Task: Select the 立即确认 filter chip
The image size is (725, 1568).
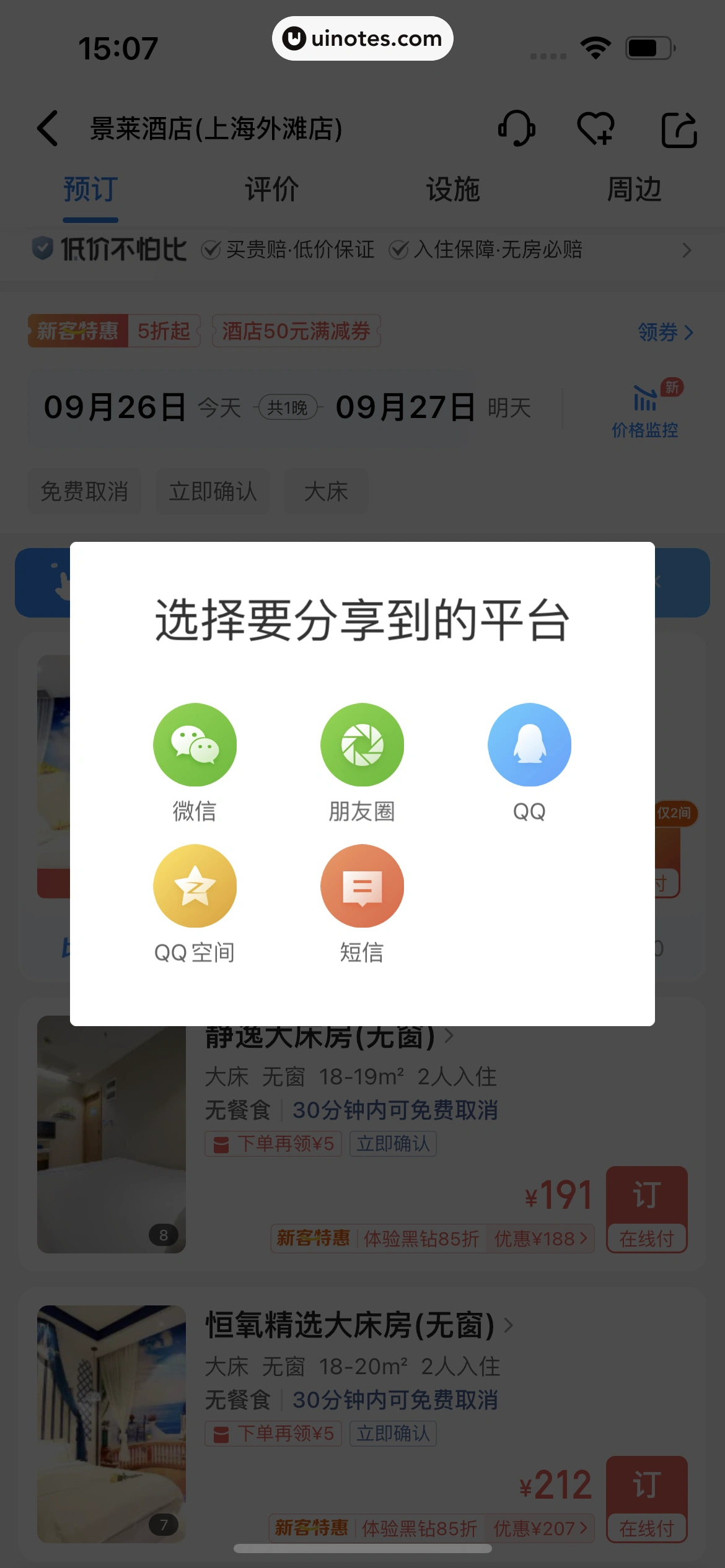Action: click(x=213, y=492)
